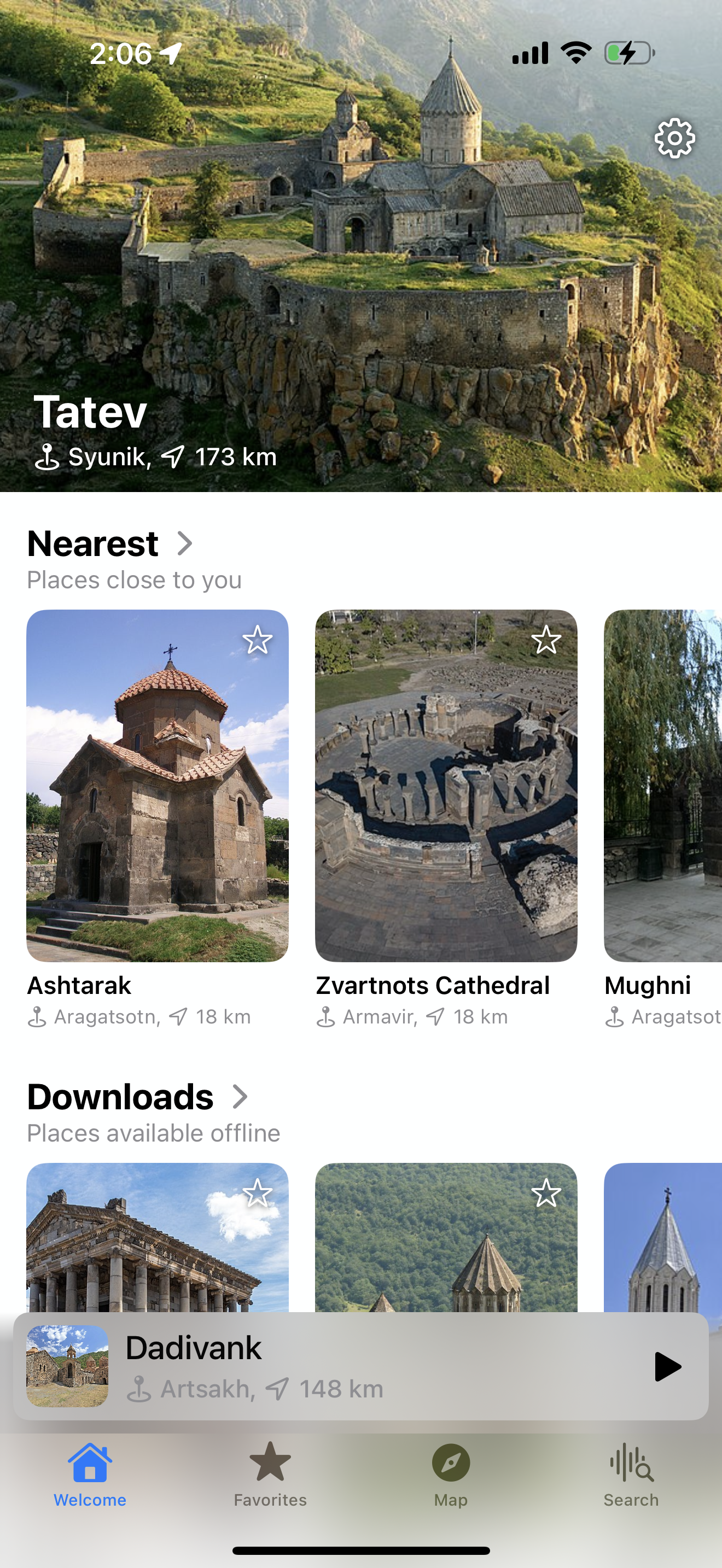Favorite Zvartnots Cathedral with the star
The width and height of the screenshot is (722, 1568).
[546, 640]
